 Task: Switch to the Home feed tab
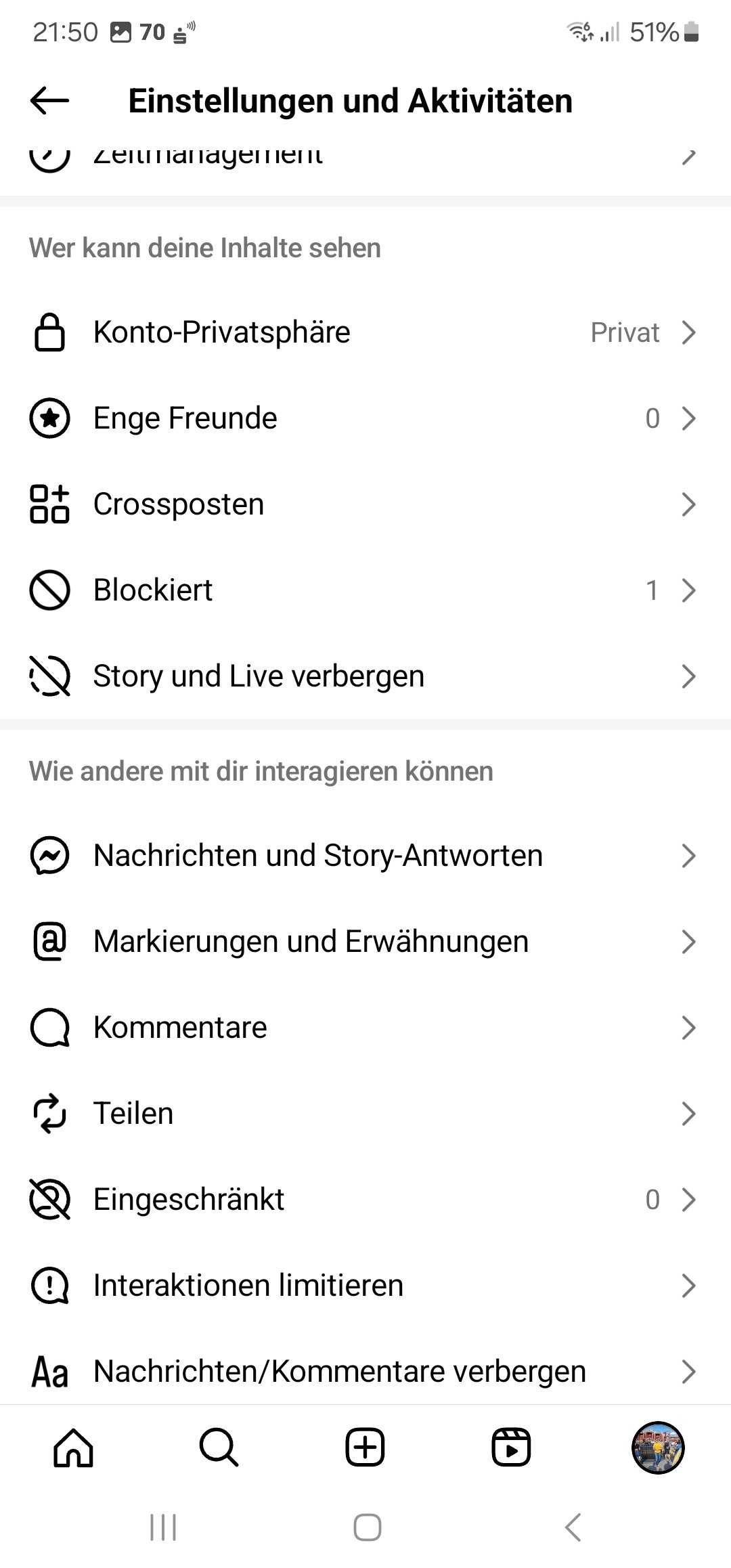pyautogui.click(x=73, y=1448)
